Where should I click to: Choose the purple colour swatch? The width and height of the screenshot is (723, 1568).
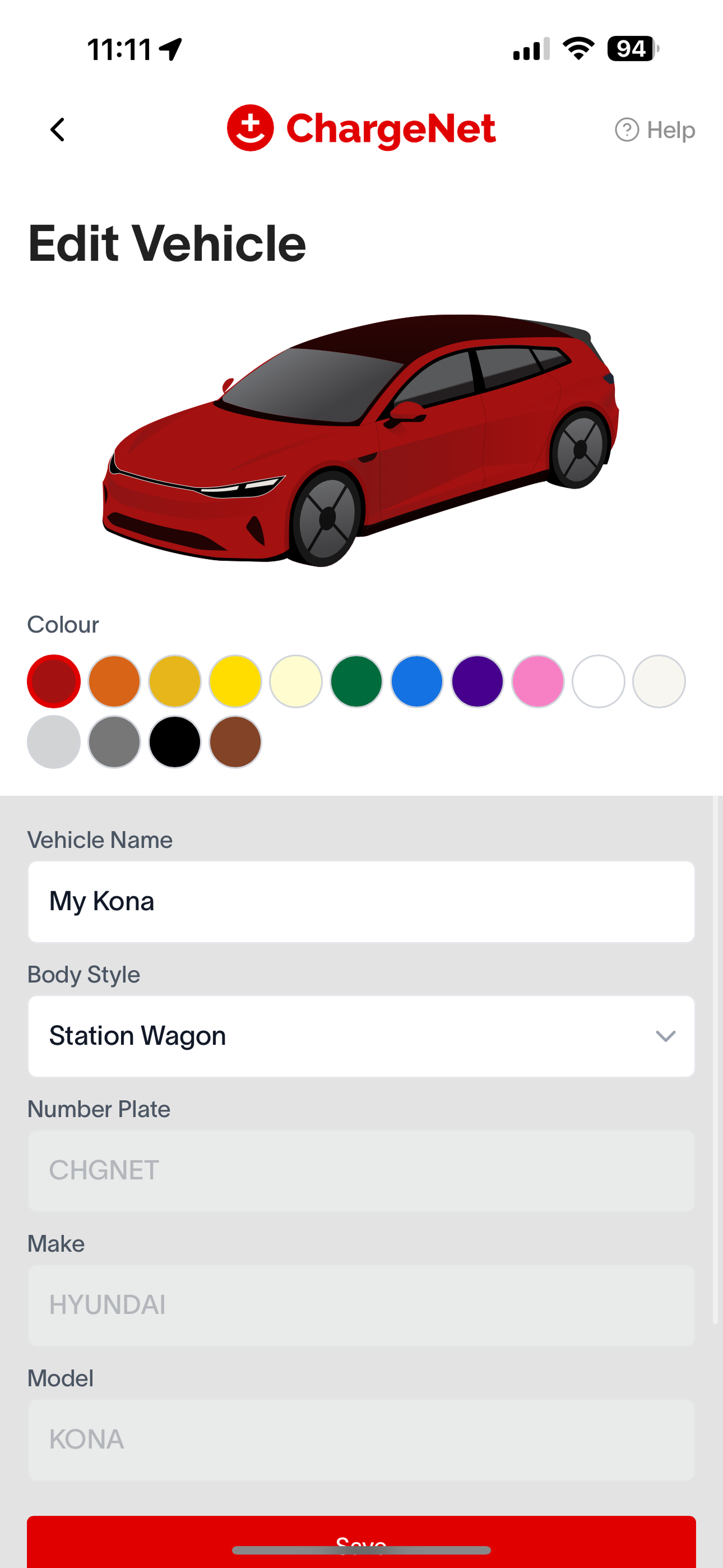[478, 681]
